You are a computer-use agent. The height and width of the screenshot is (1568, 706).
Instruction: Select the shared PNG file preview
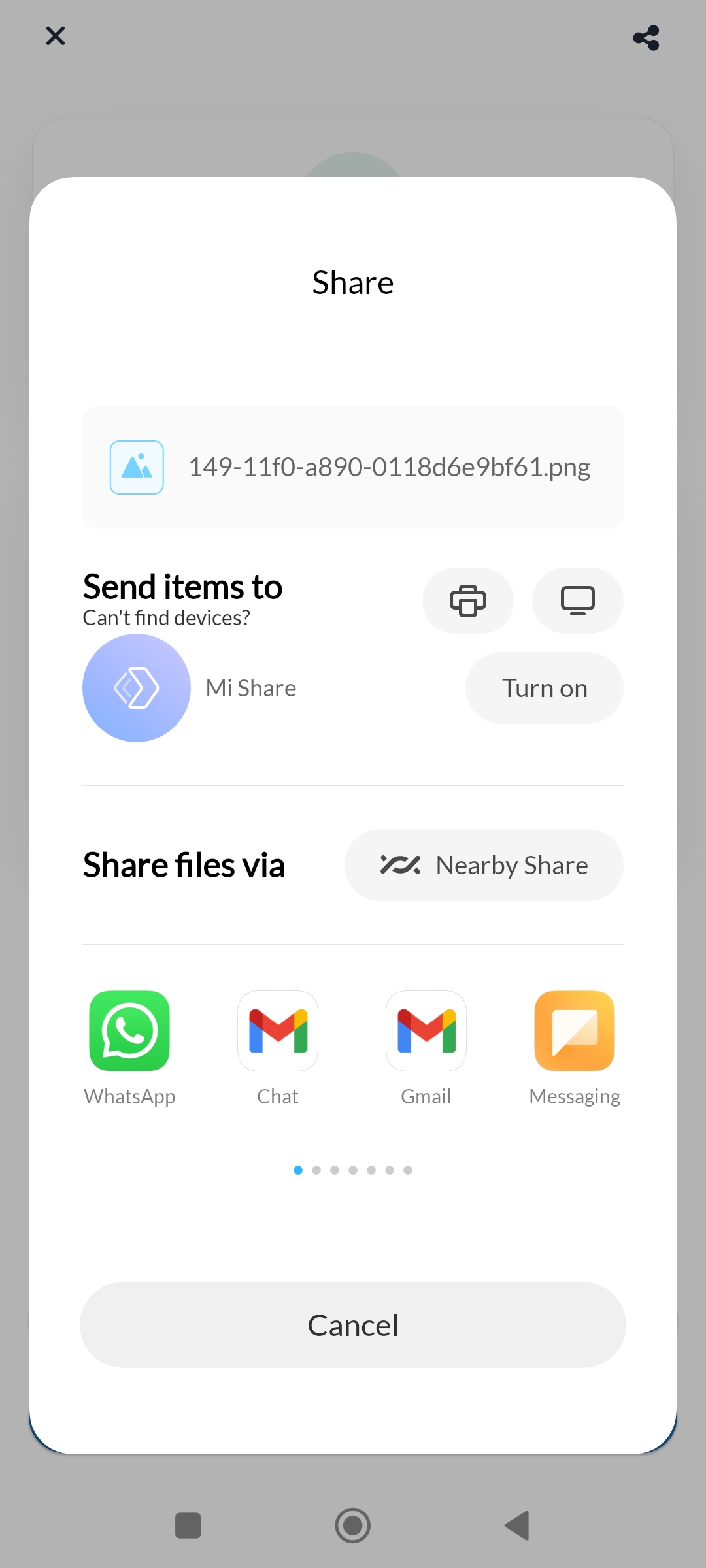353,467
